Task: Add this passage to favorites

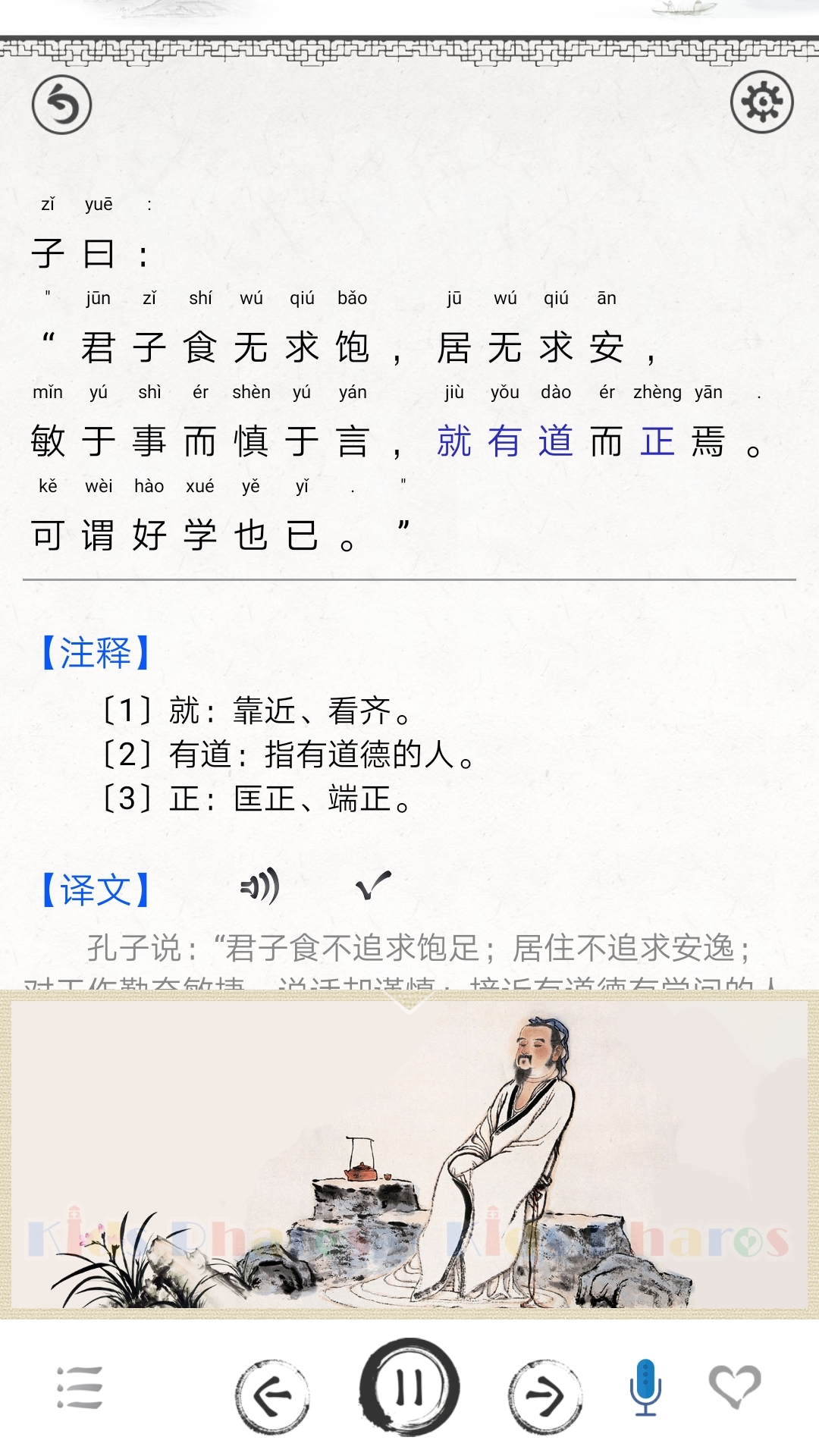Action: pos(734,1386)
